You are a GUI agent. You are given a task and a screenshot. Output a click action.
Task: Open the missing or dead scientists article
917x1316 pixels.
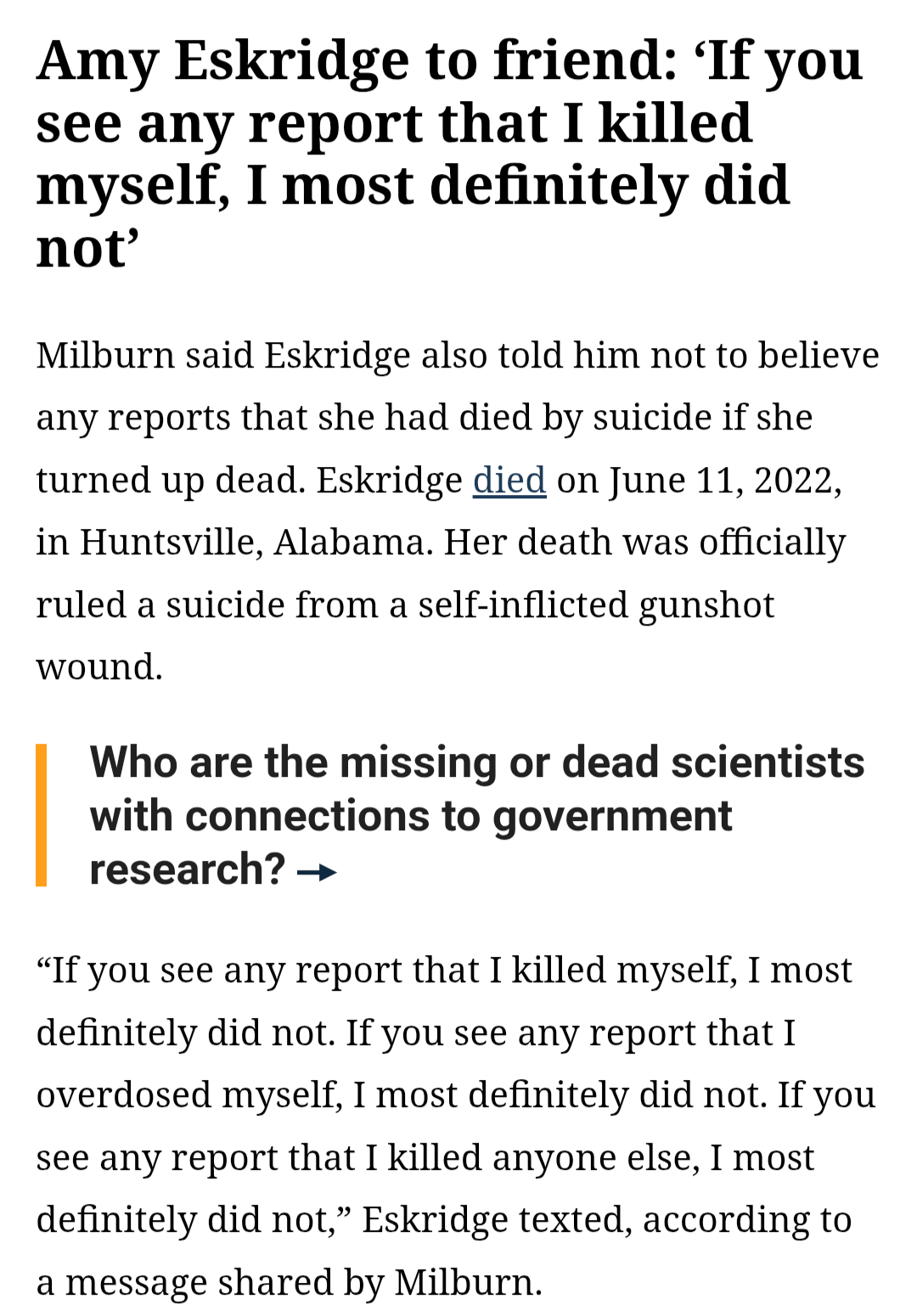(x=475, y=815)
